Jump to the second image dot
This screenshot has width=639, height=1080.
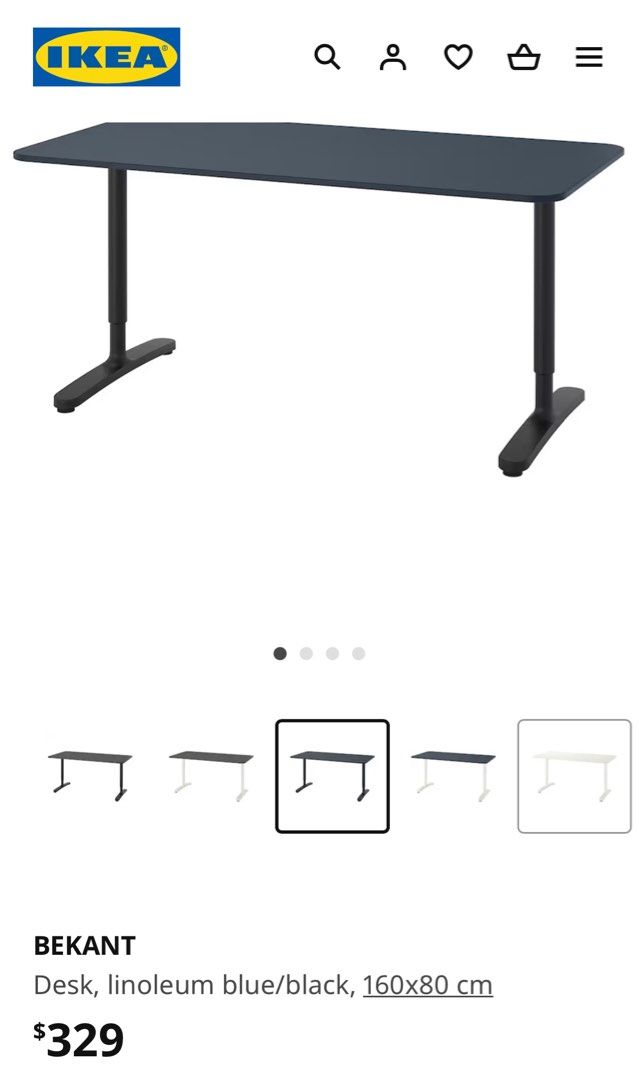[x=306, y=653]
